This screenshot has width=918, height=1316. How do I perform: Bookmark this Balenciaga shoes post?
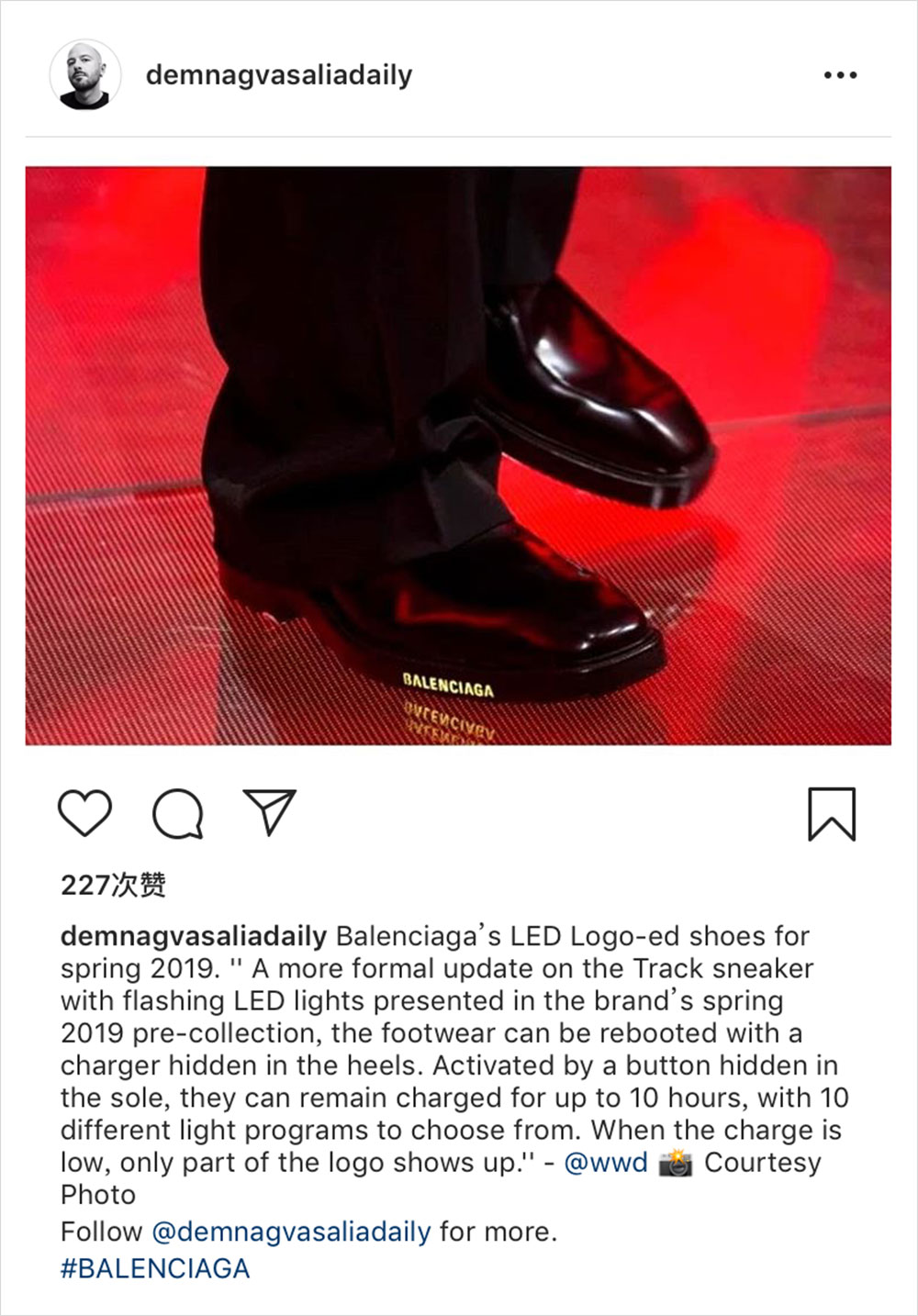click(x=831, y=813)
